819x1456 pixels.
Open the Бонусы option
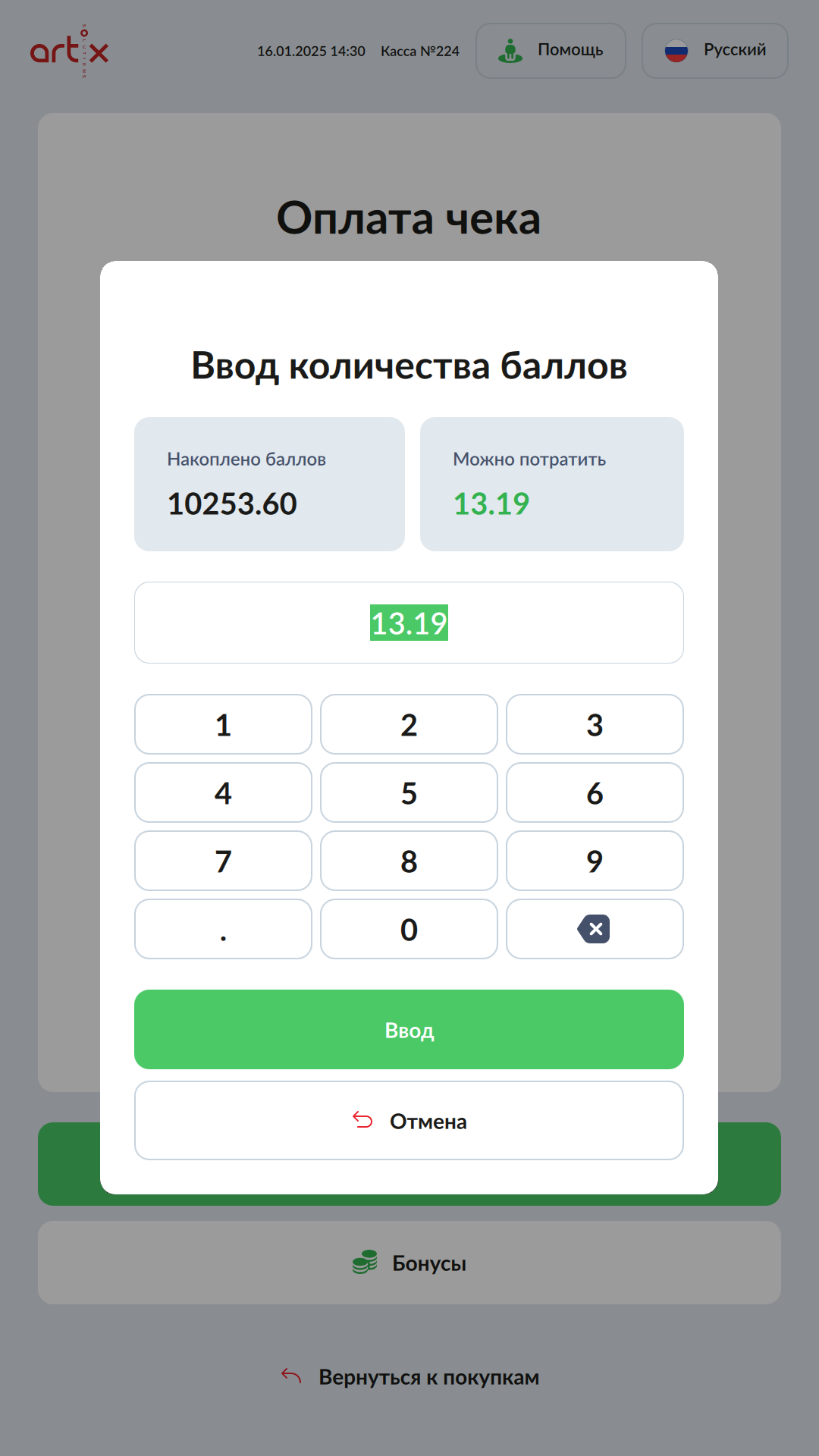tap(409, 1263)
